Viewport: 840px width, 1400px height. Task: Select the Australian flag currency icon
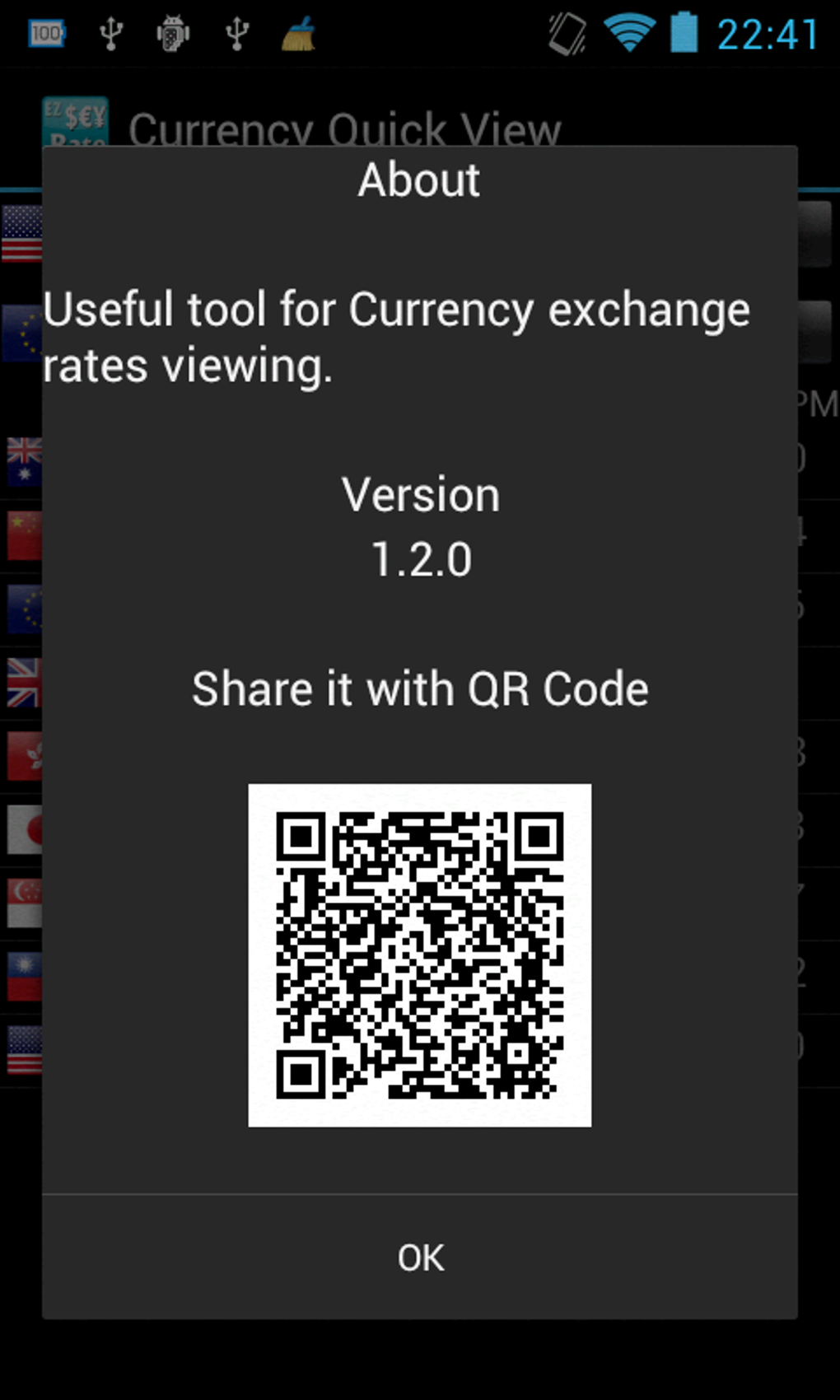21,460
